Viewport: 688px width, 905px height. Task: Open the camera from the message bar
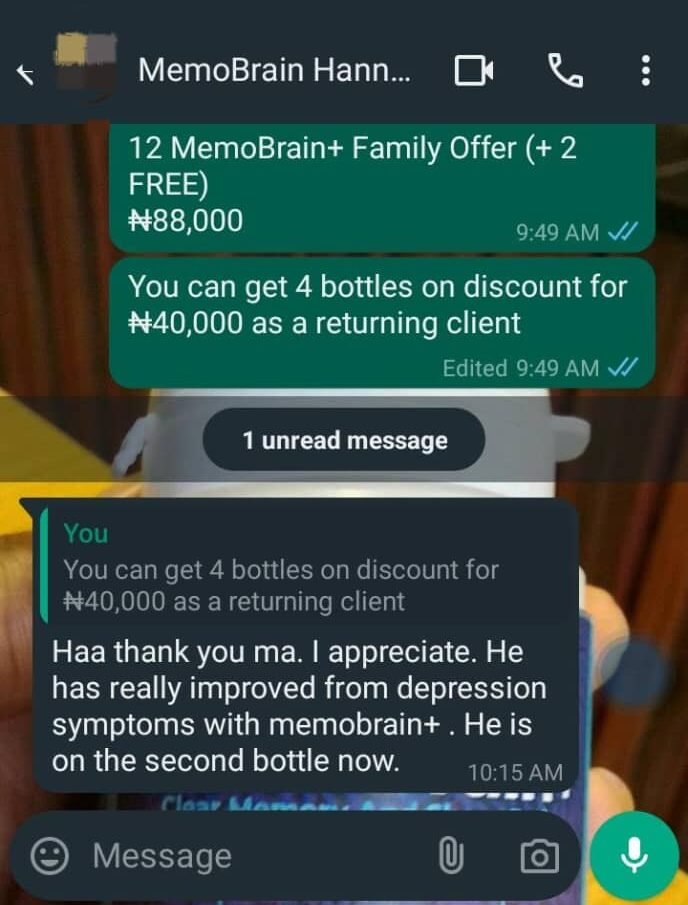coord(539,856)
